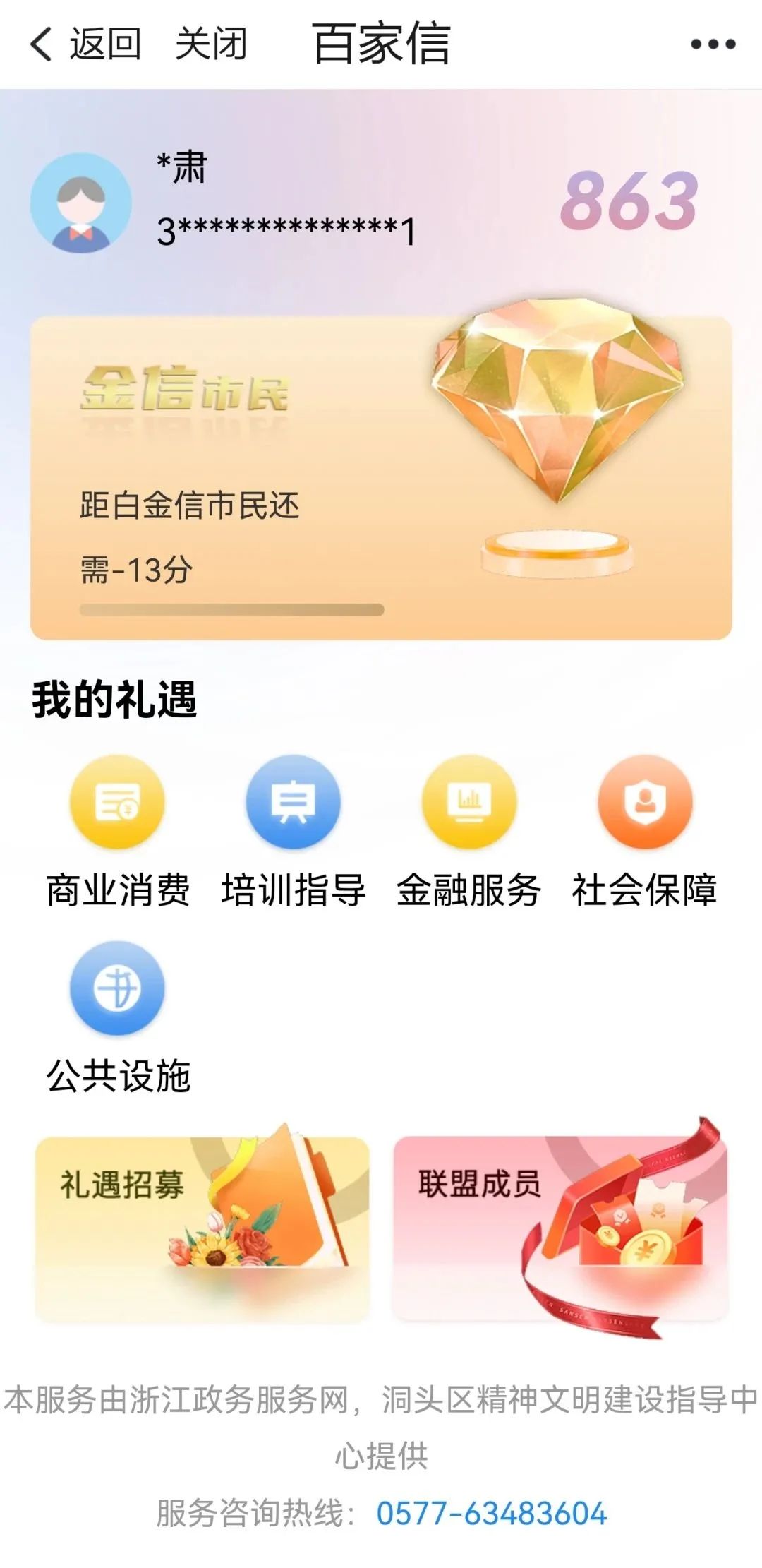
Task: Open 金融服务 benefits
Action: coord(468,831)
